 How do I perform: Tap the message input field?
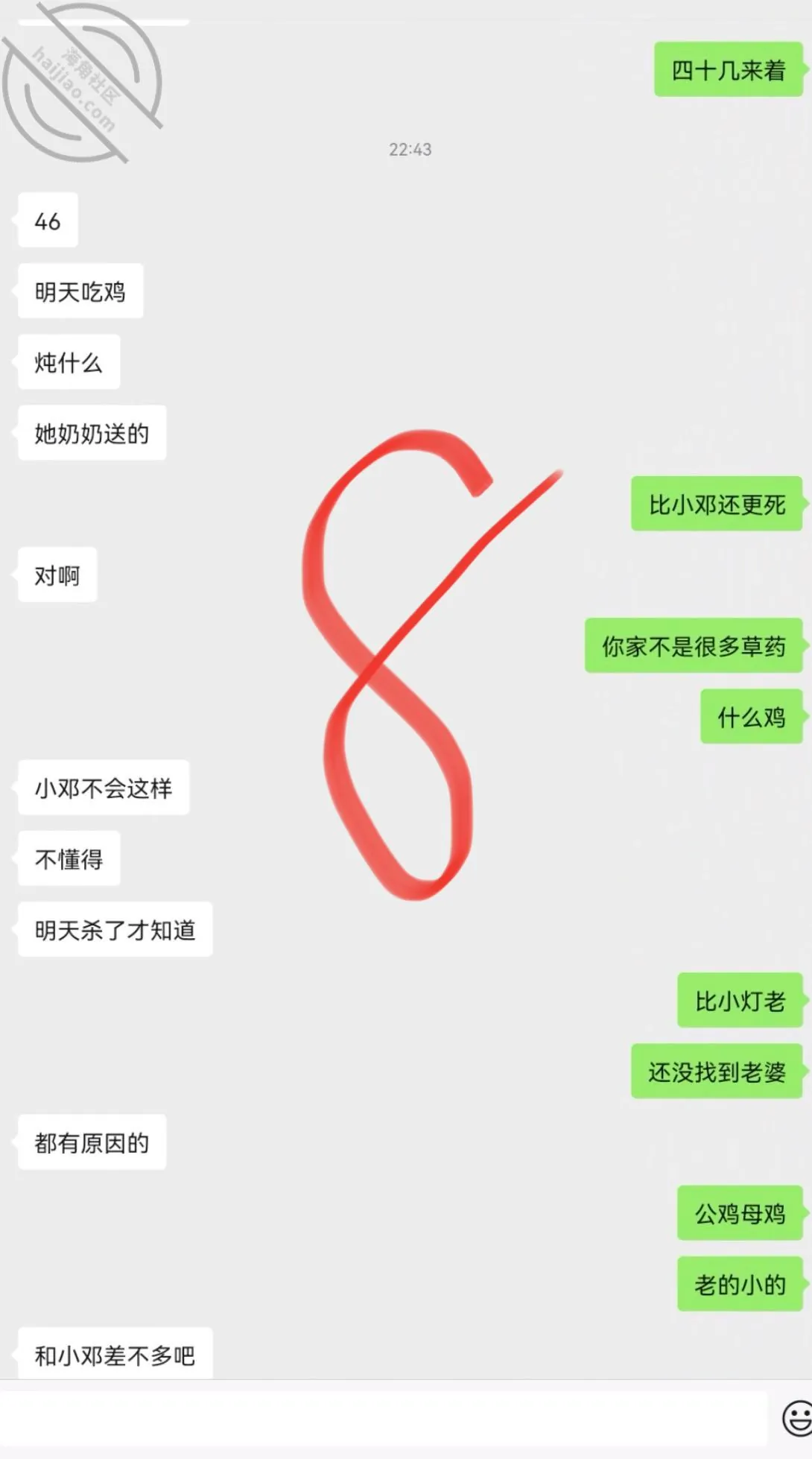tap(383, 1418)
